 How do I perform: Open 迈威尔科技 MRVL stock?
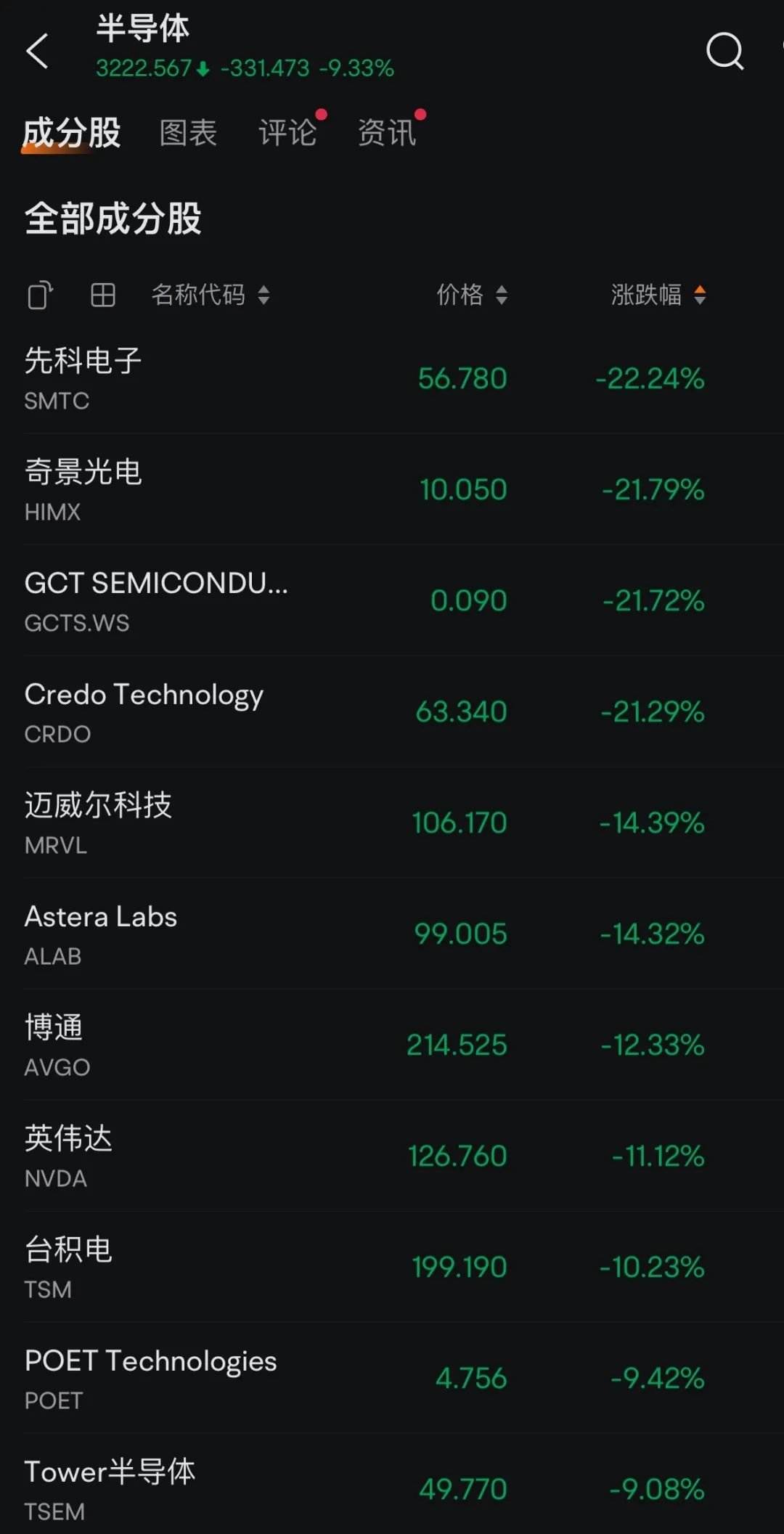(392, 823)
